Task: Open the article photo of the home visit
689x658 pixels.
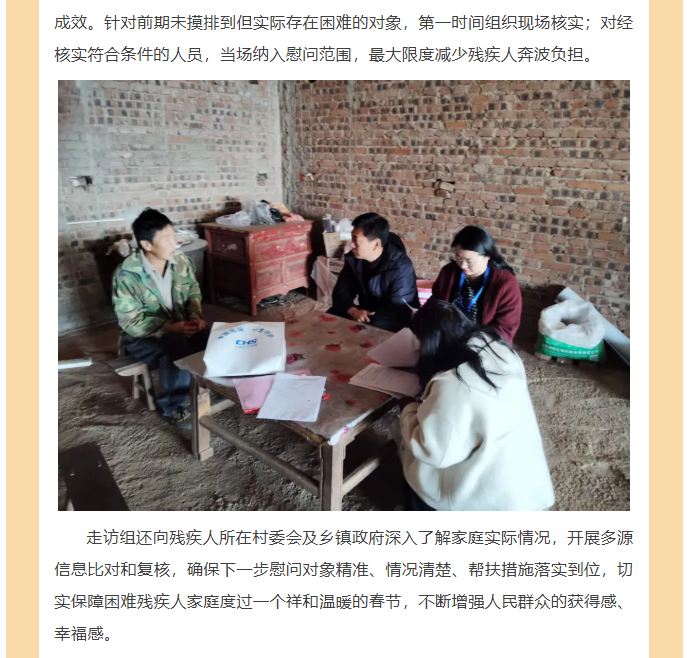Action: click(343, 296)
